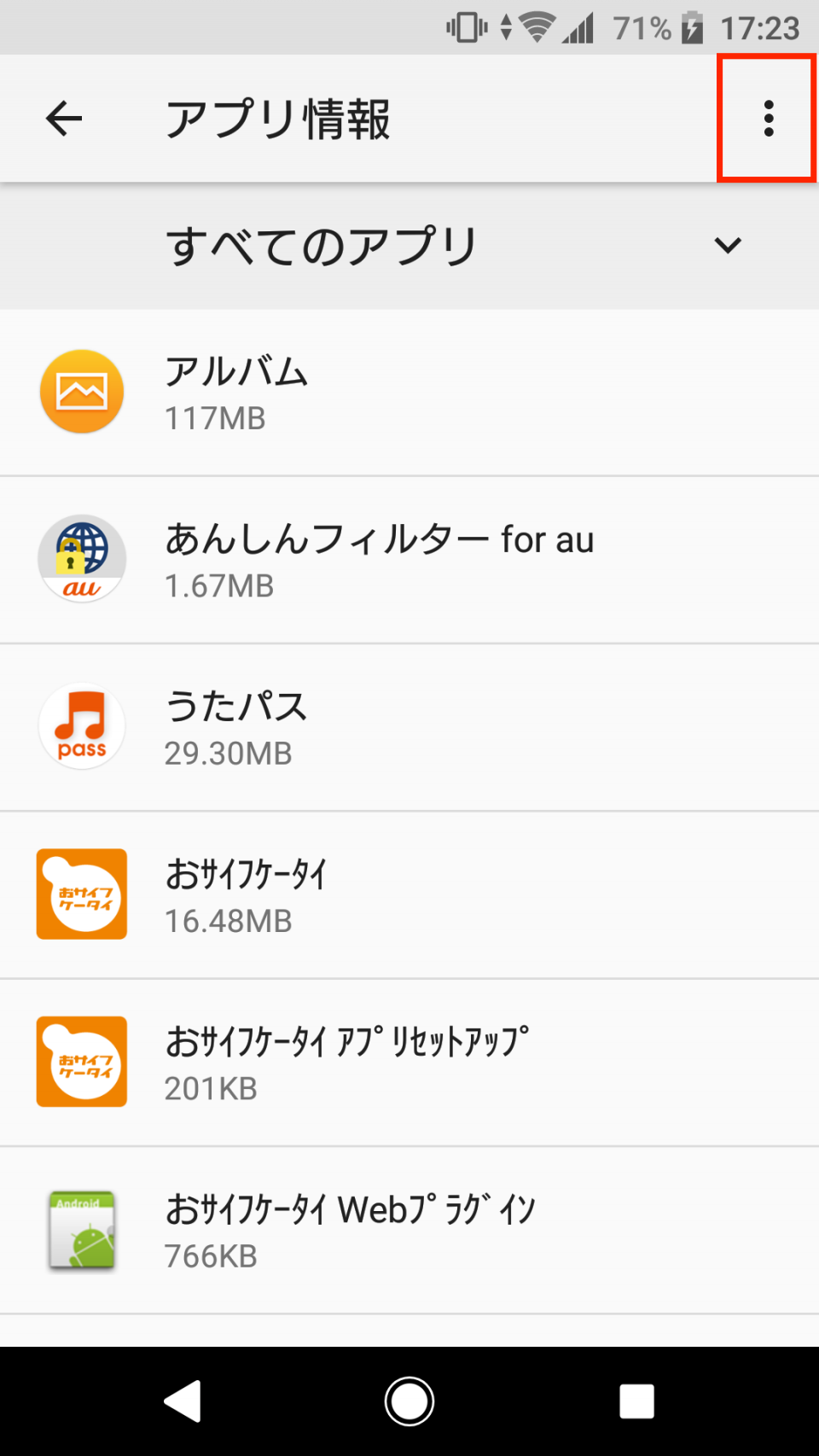This screenshot has width=819, height=1456.
Task: Select the うたパス app entry
Action: (409, 727)
